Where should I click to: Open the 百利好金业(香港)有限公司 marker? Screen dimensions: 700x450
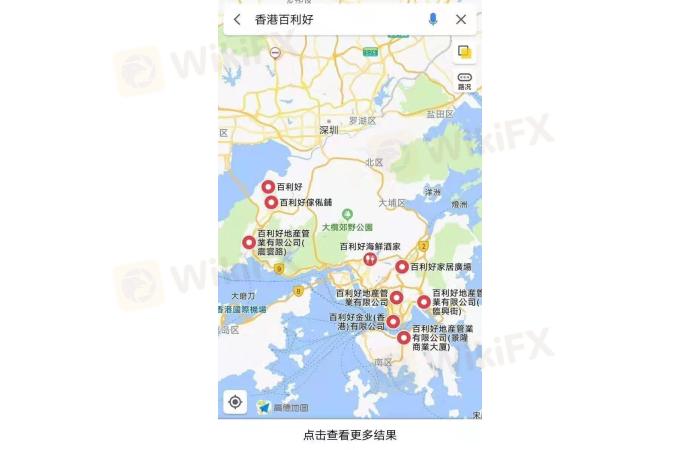(393, 321)
